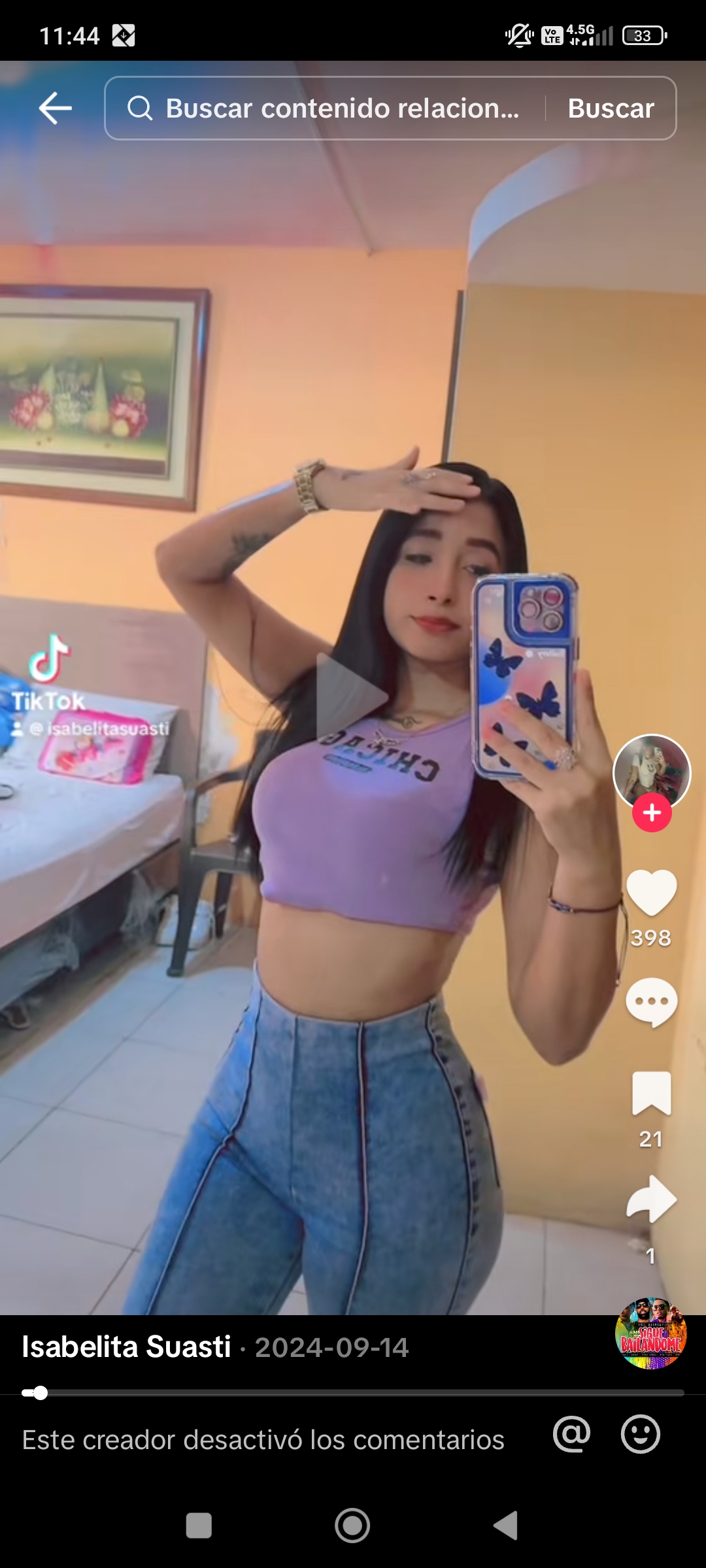This screenshot has width=706, height=1568.
Task: Like the video with the heart icon
Action: click(651, 893)
